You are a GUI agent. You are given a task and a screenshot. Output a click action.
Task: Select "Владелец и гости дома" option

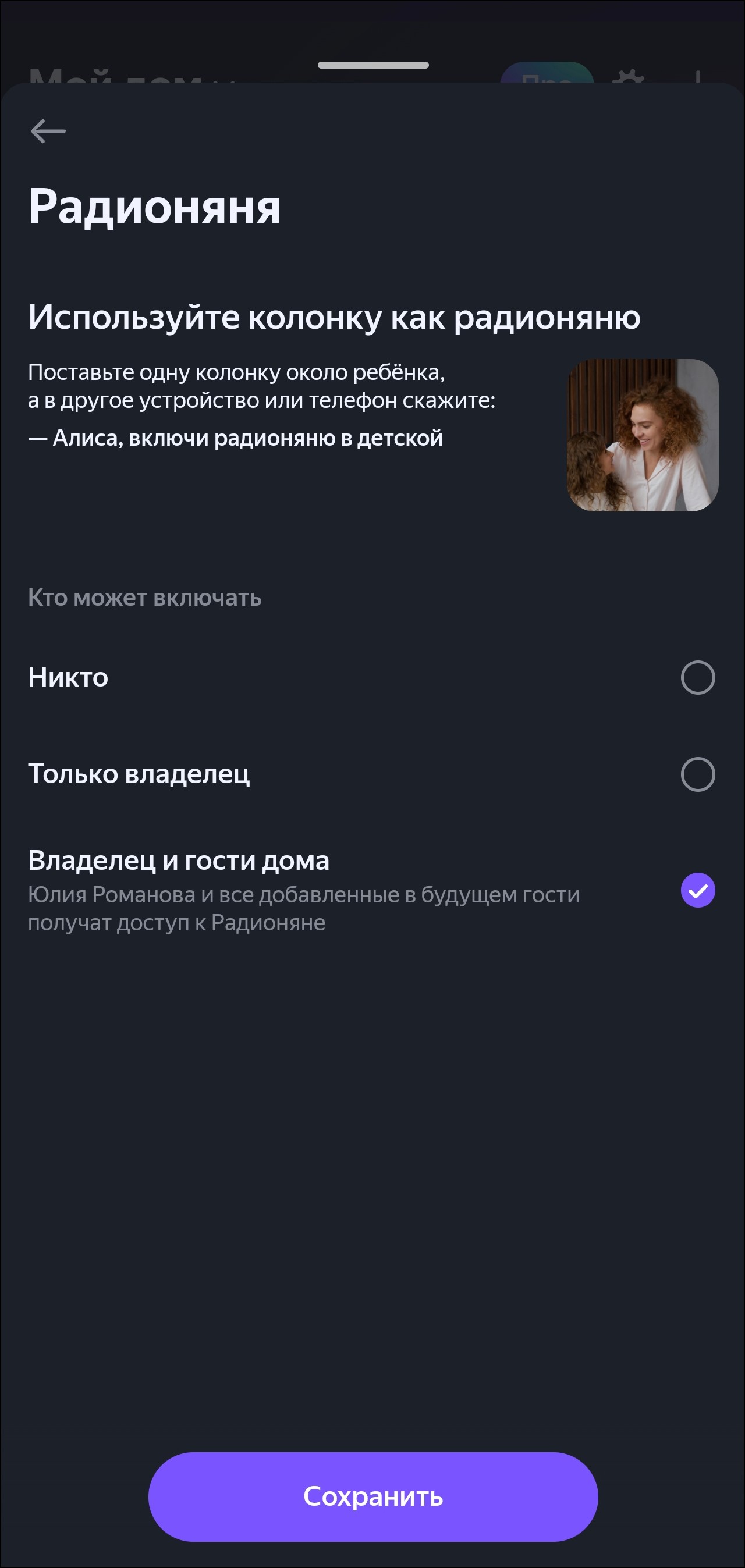click(697, 891)
